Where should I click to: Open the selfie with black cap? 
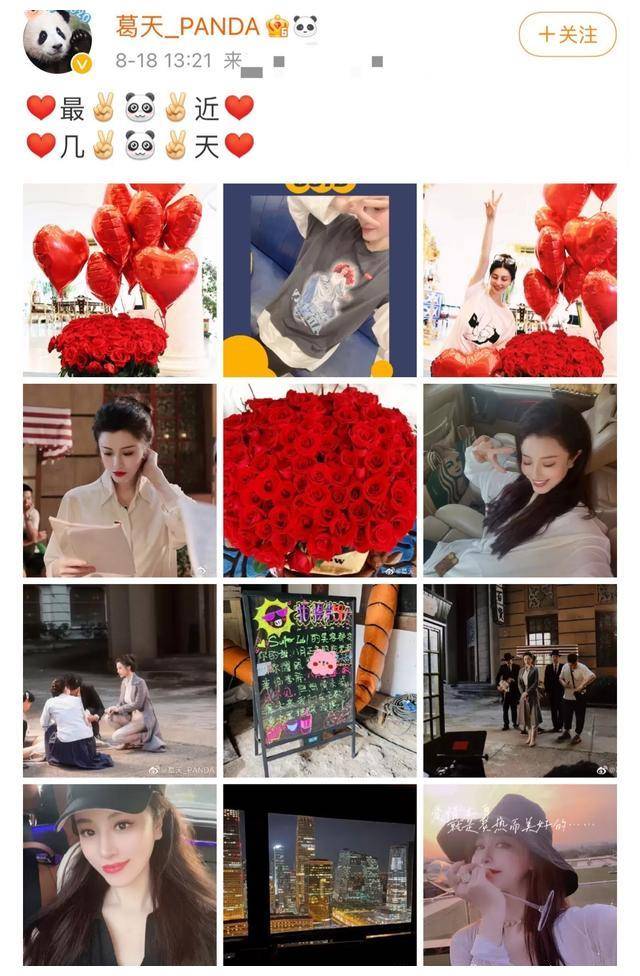pyautogui.click(x=120, y=874)
